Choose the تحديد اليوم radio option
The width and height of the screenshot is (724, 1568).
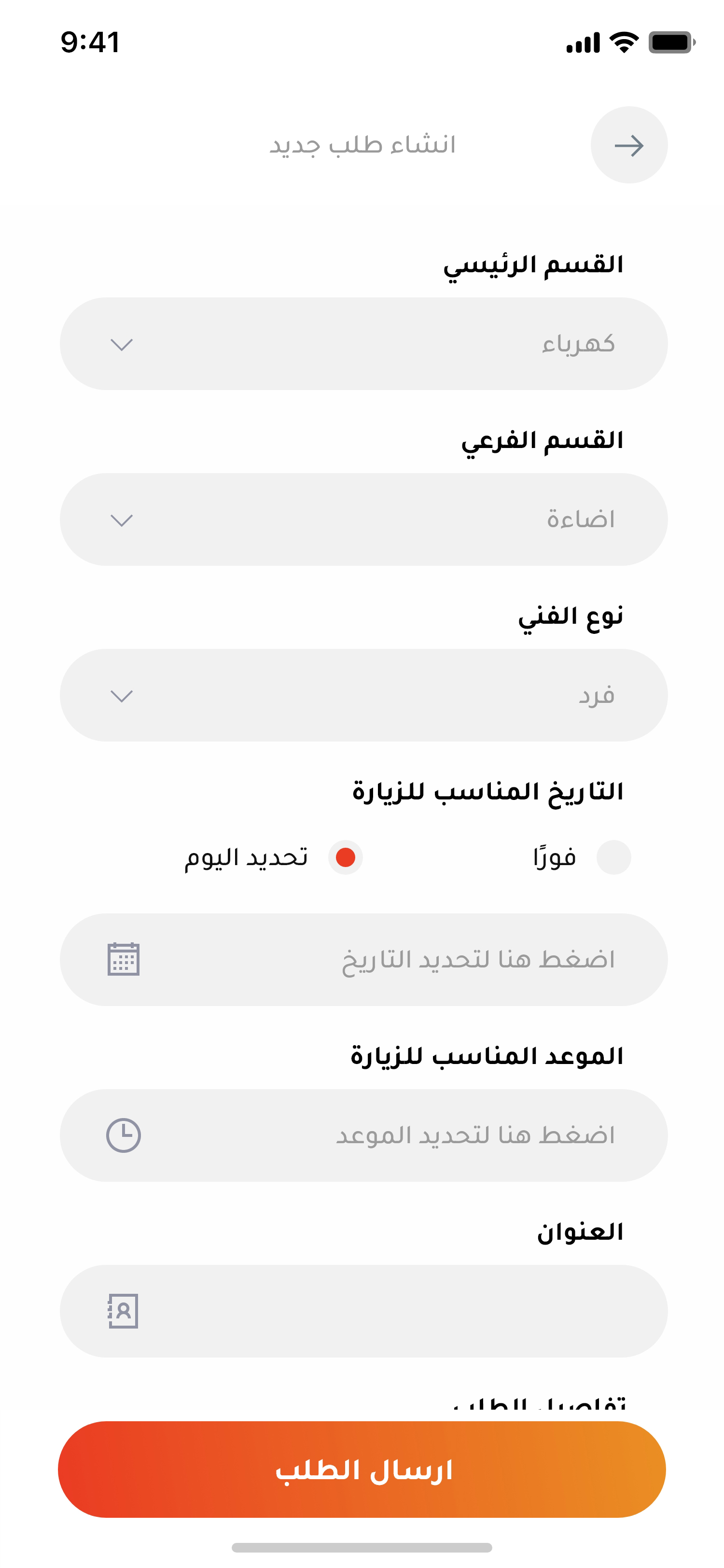346,857
